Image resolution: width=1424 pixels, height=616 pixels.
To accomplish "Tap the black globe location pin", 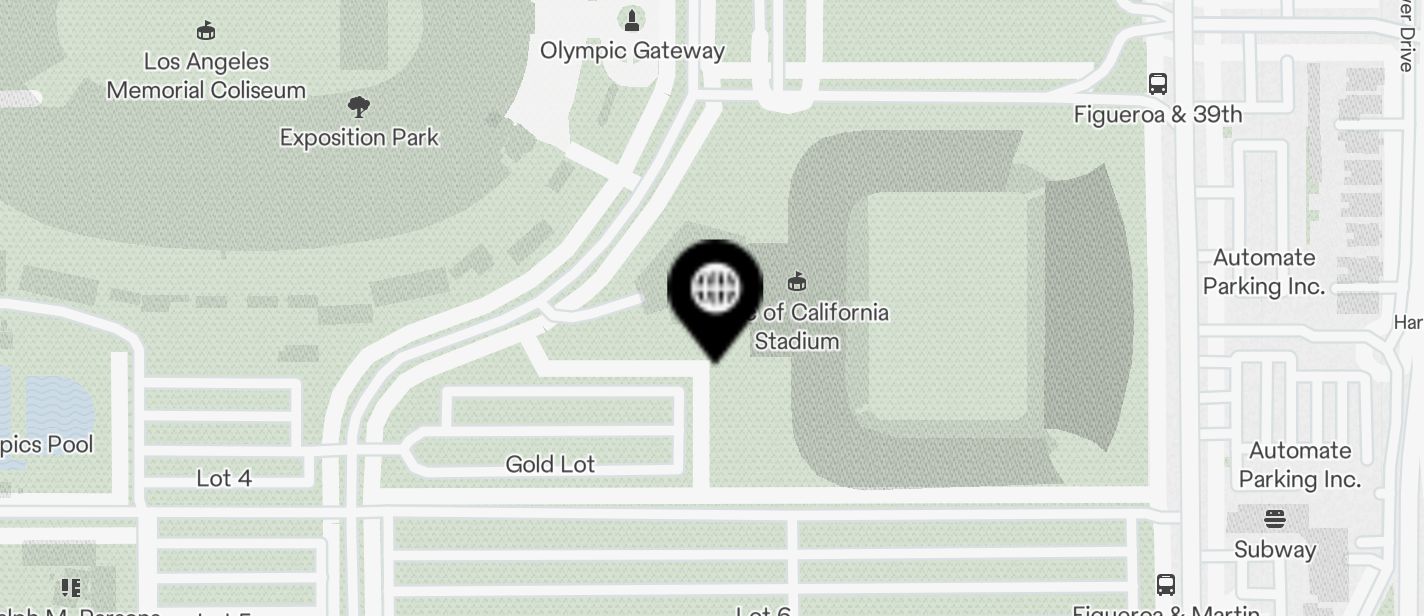I will coord(715,289).
